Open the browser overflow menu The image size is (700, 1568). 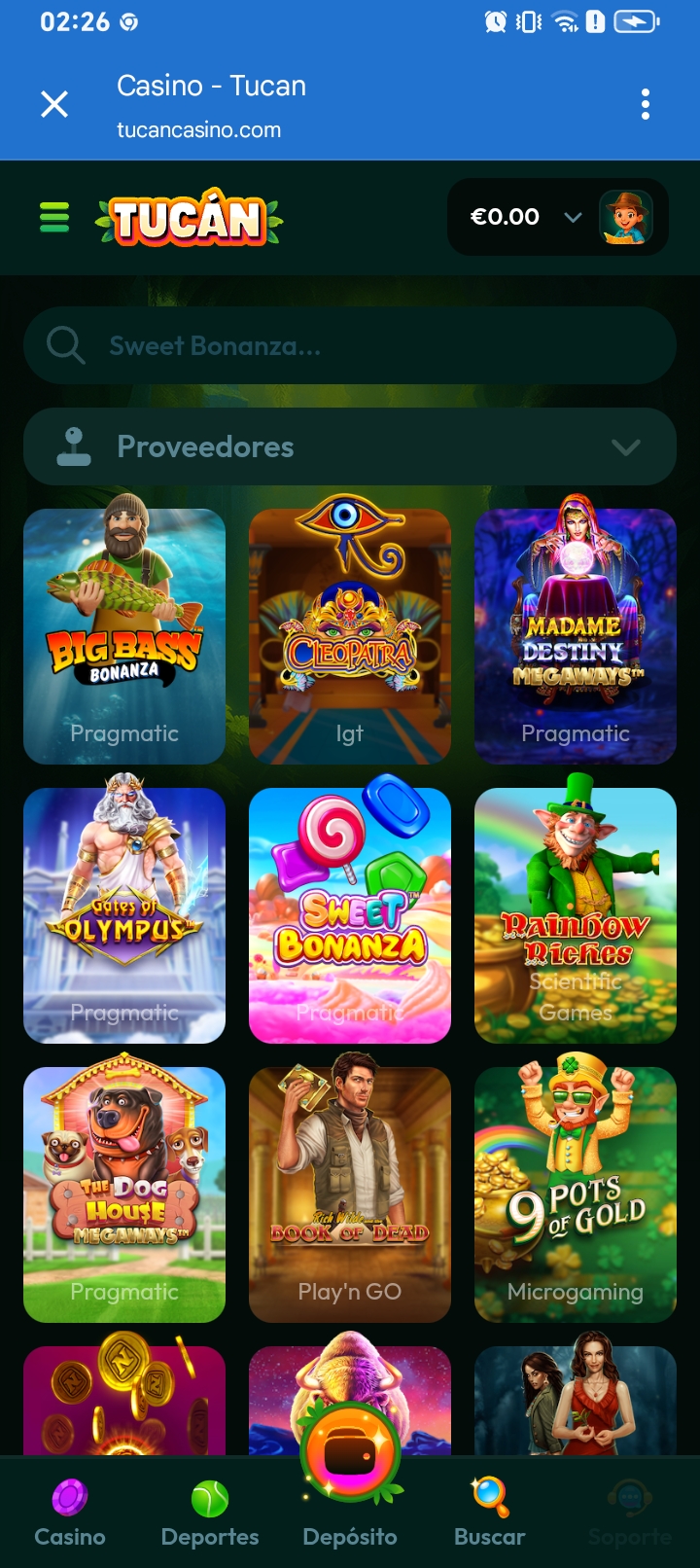646,104
